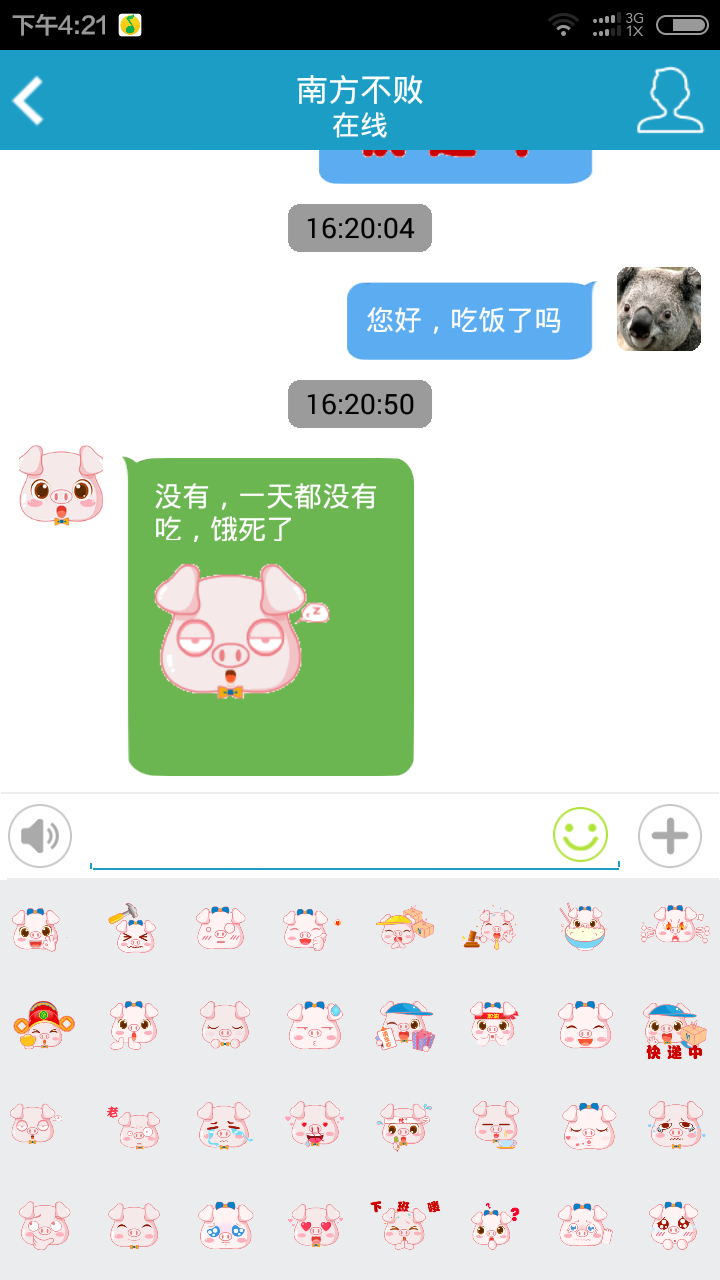
Task: Toggle the green smiley emoji panel
Action: pyautogui.click(x=580, y=834)
